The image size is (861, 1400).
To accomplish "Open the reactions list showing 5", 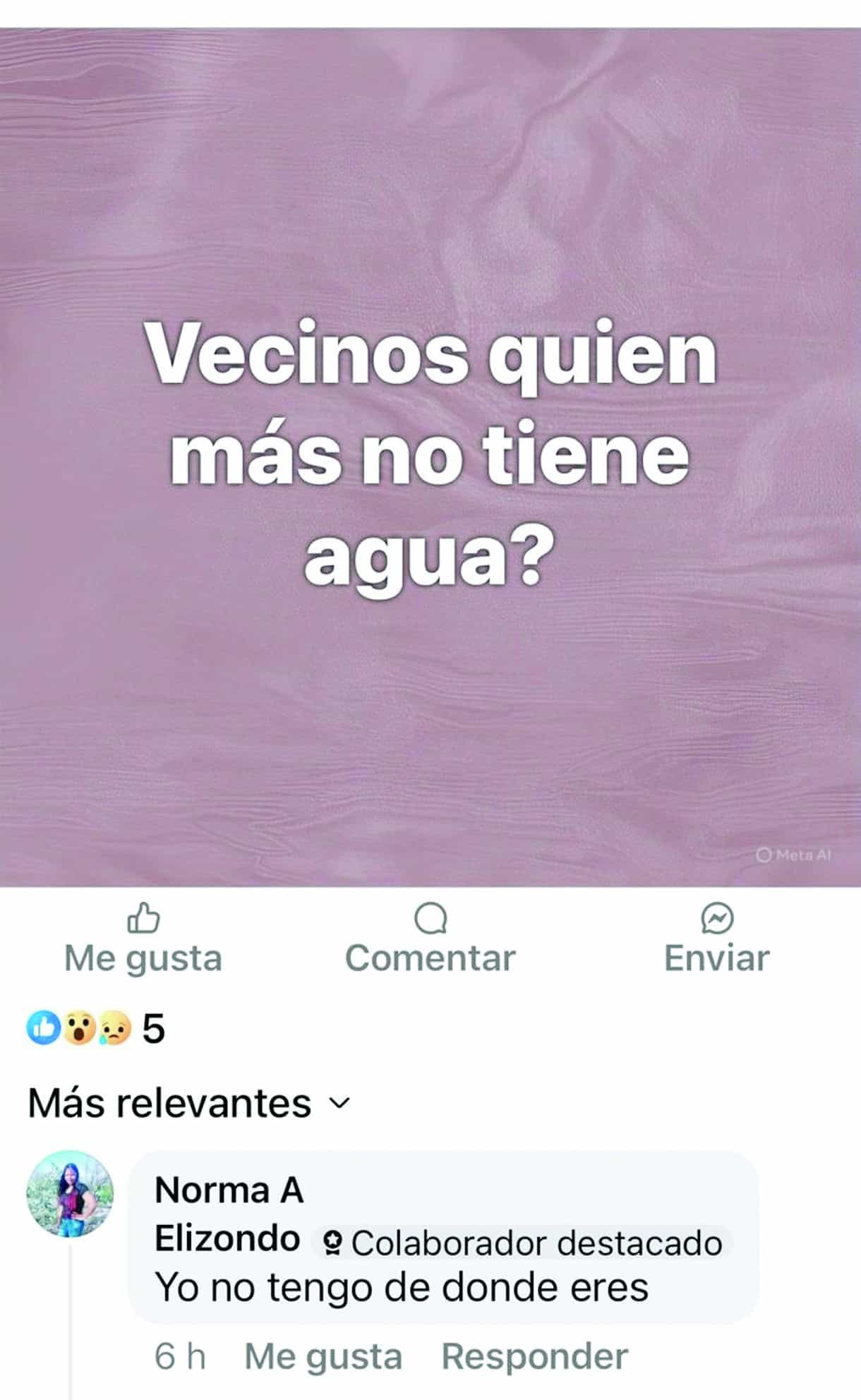I will 96,1028.
